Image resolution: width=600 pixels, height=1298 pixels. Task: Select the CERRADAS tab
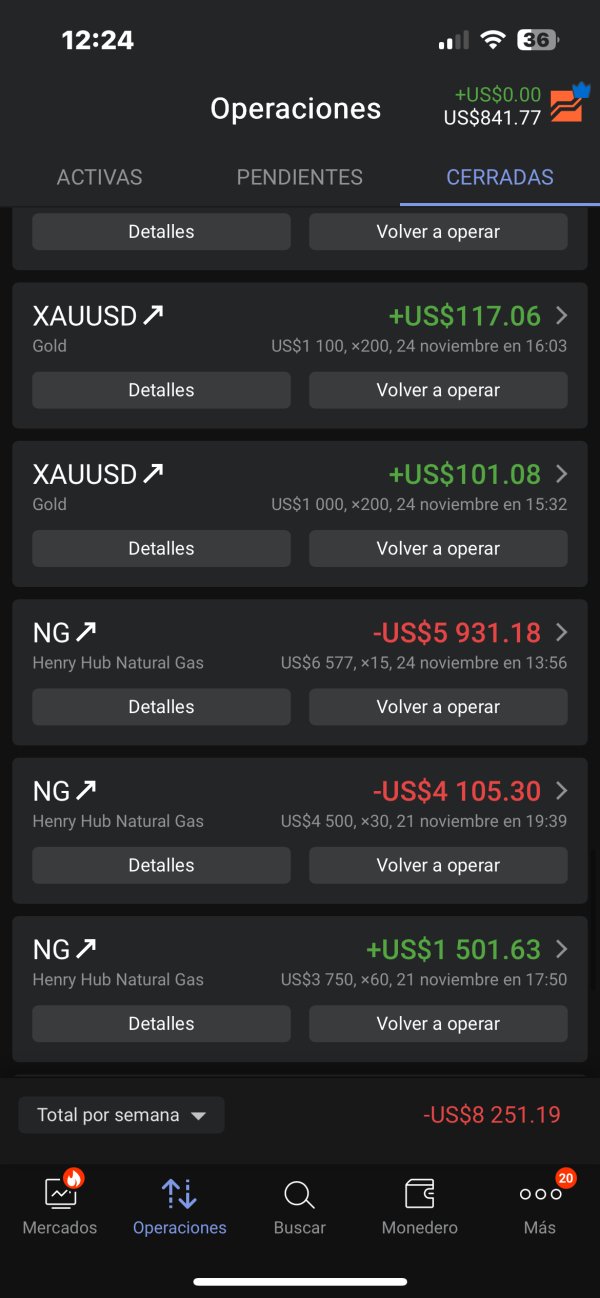(x=499, y=177)
